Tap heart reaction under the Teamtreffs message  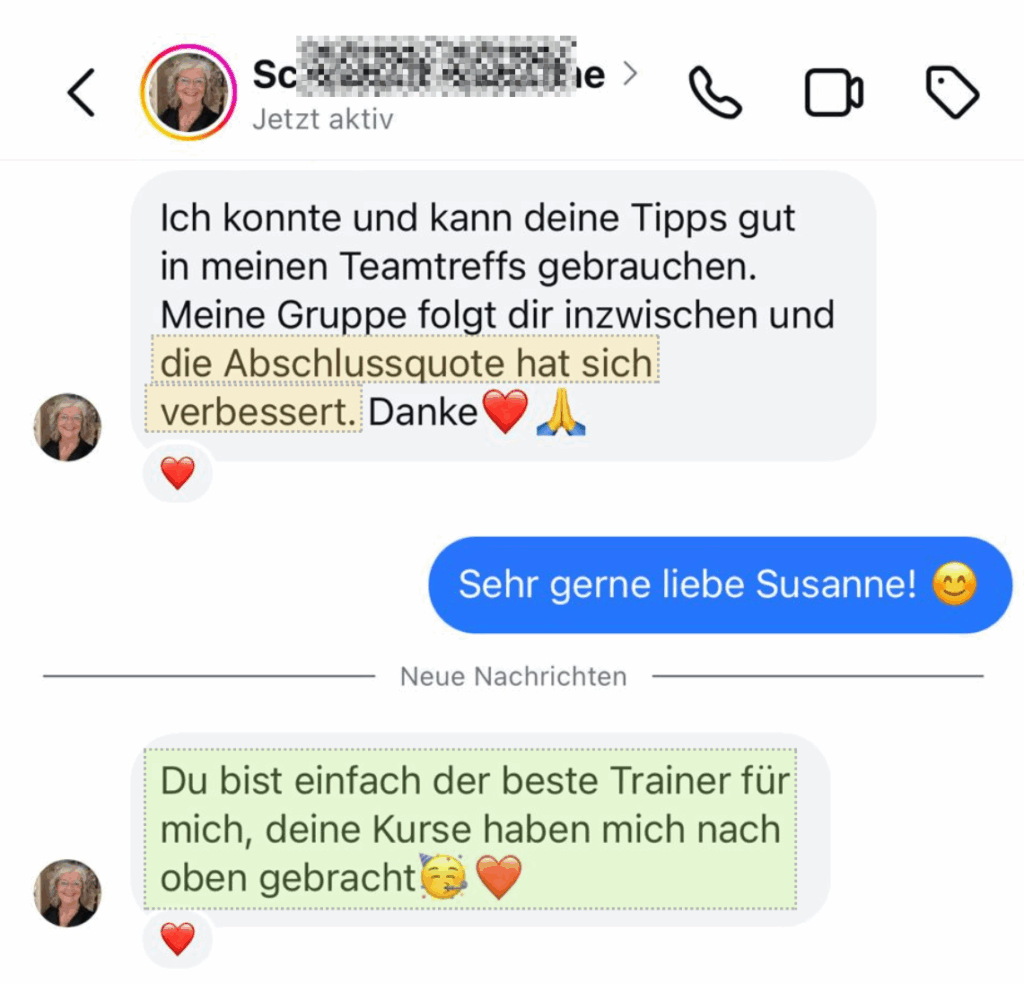pos(178,473)
